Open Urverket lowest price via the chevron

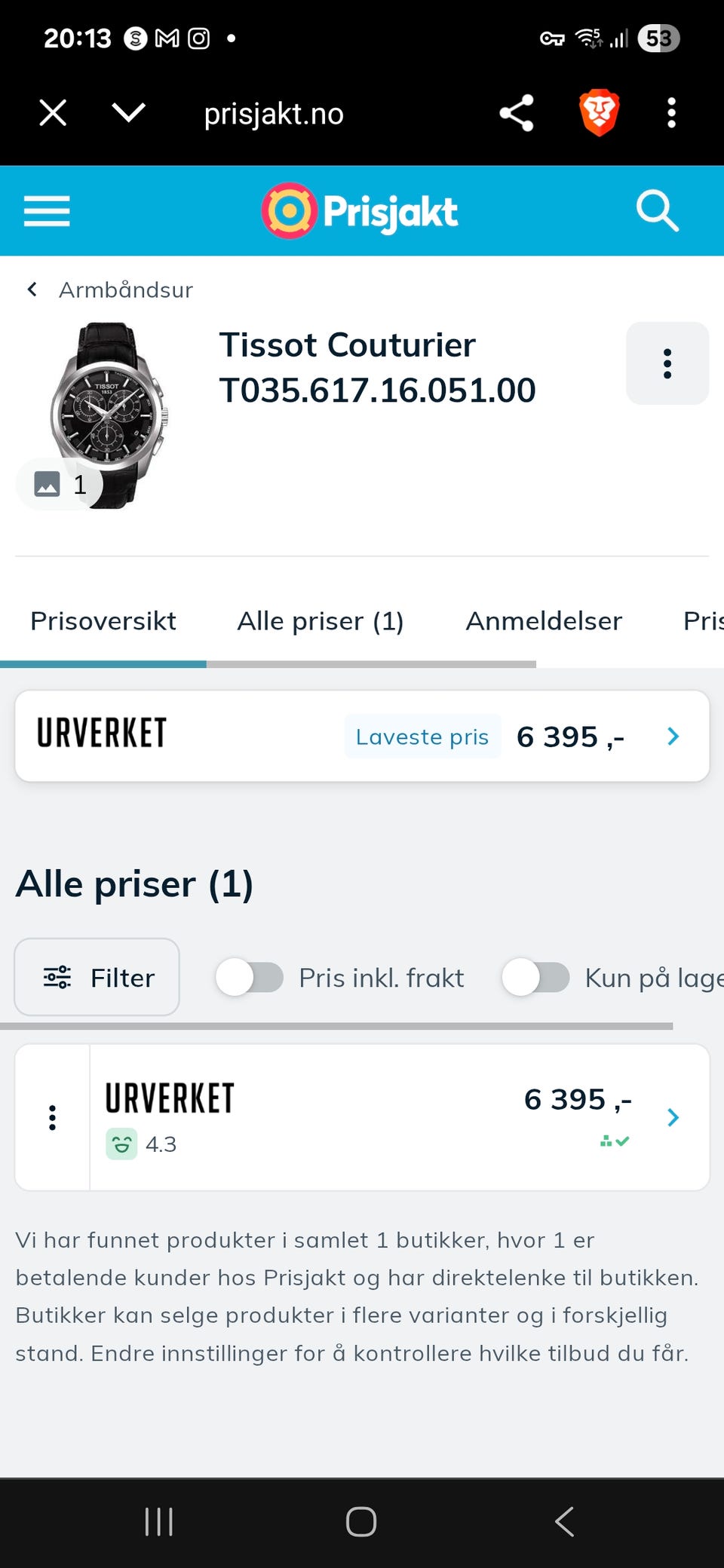click(x=673, y=737)
